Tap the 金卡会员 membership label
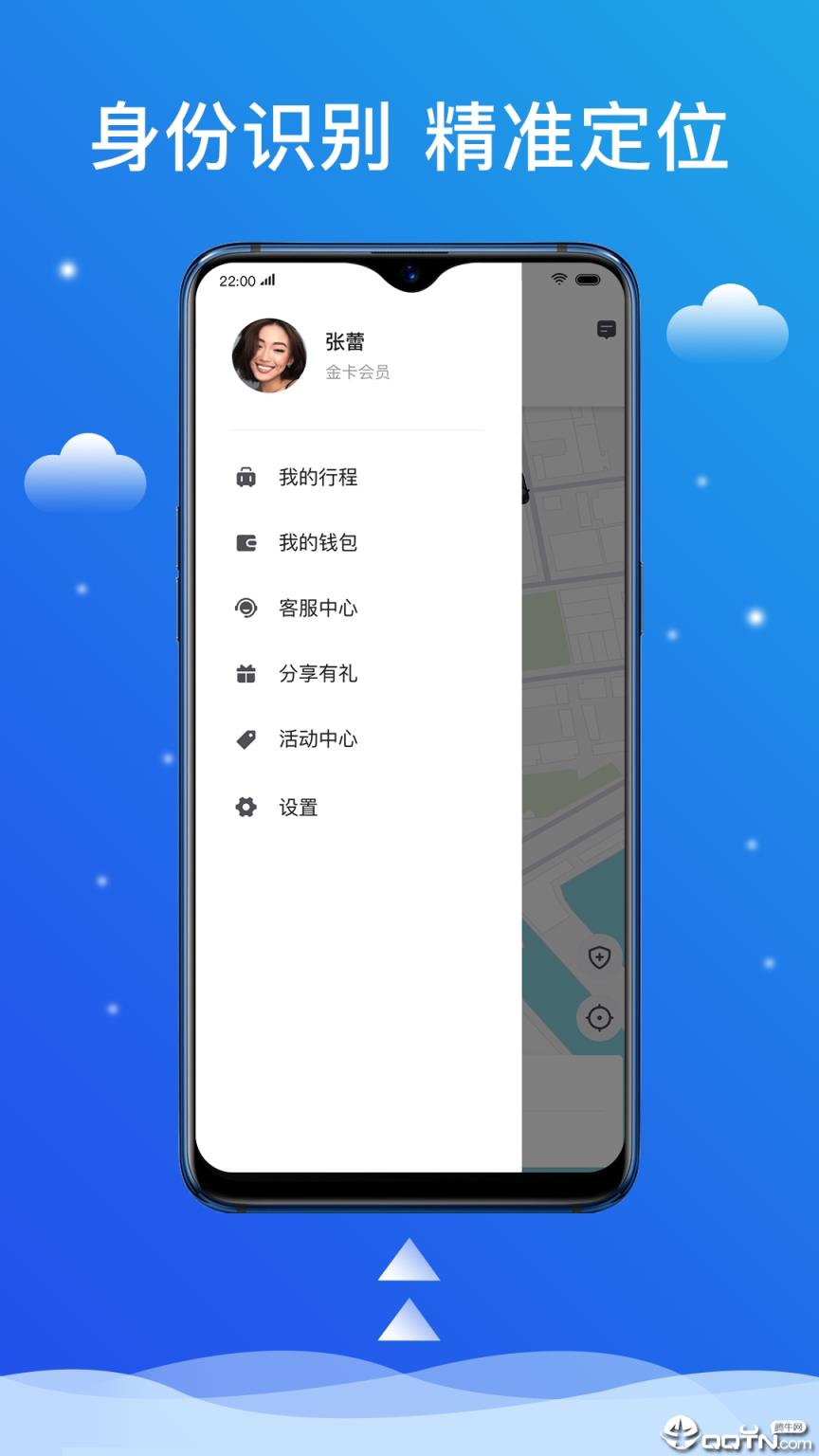 pos(357,372)
